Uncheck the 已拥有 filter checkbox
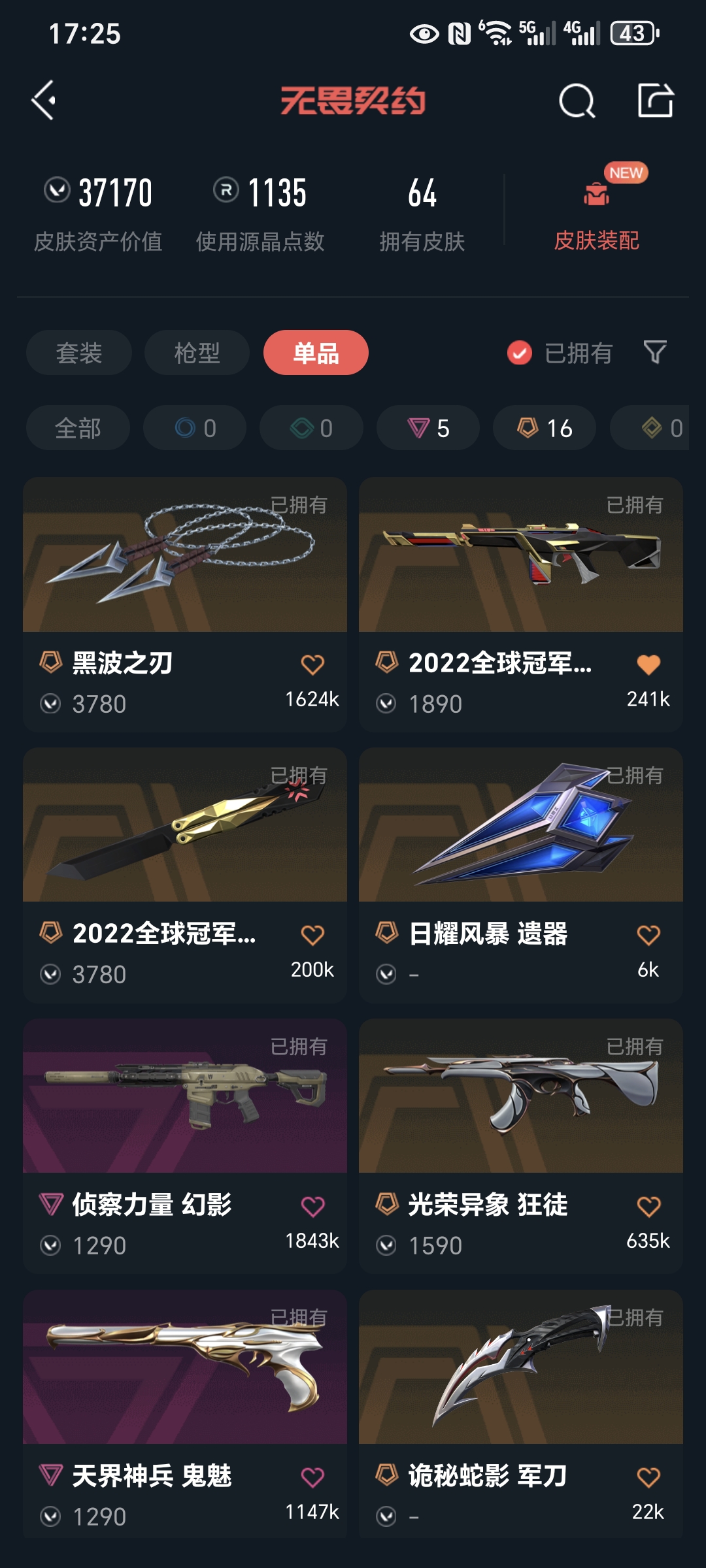 click(x=520, y=353)
